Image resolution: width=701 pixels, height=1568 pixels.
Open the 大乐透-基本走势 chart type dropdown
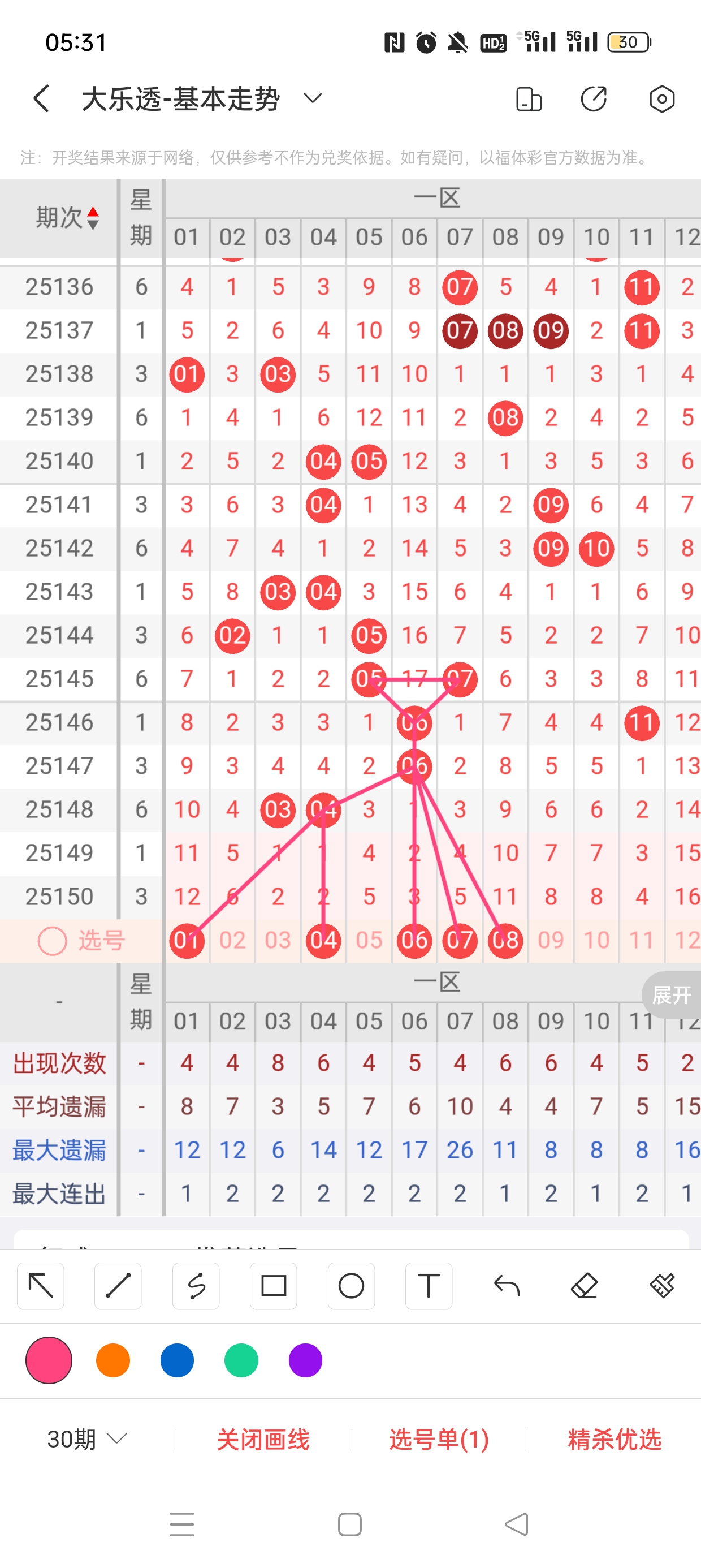click(x=313, y=98)
